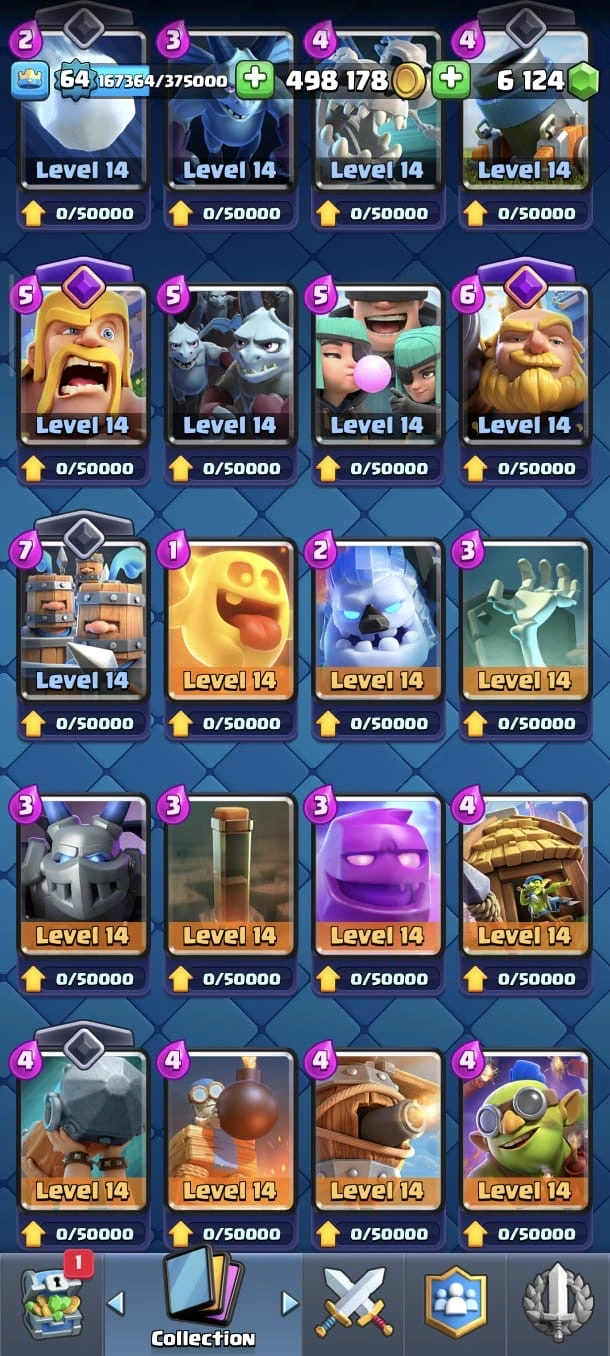Tap the Ice Golem card

click(376, 620)
